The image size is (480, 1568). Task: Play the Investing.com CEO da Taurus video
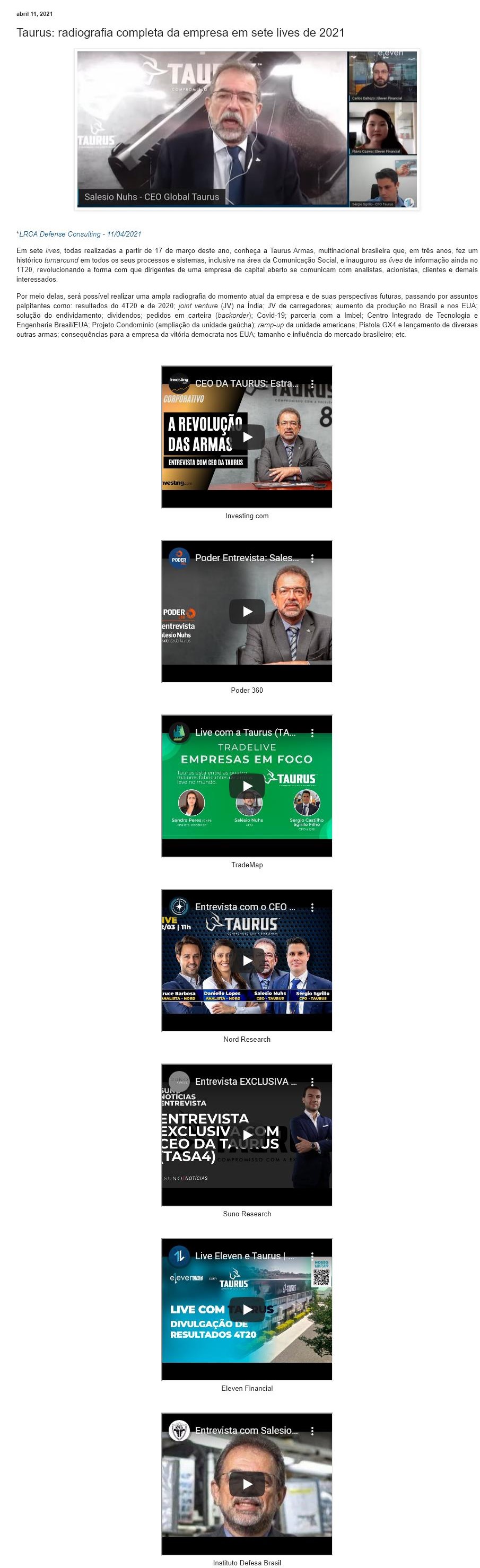247,437
